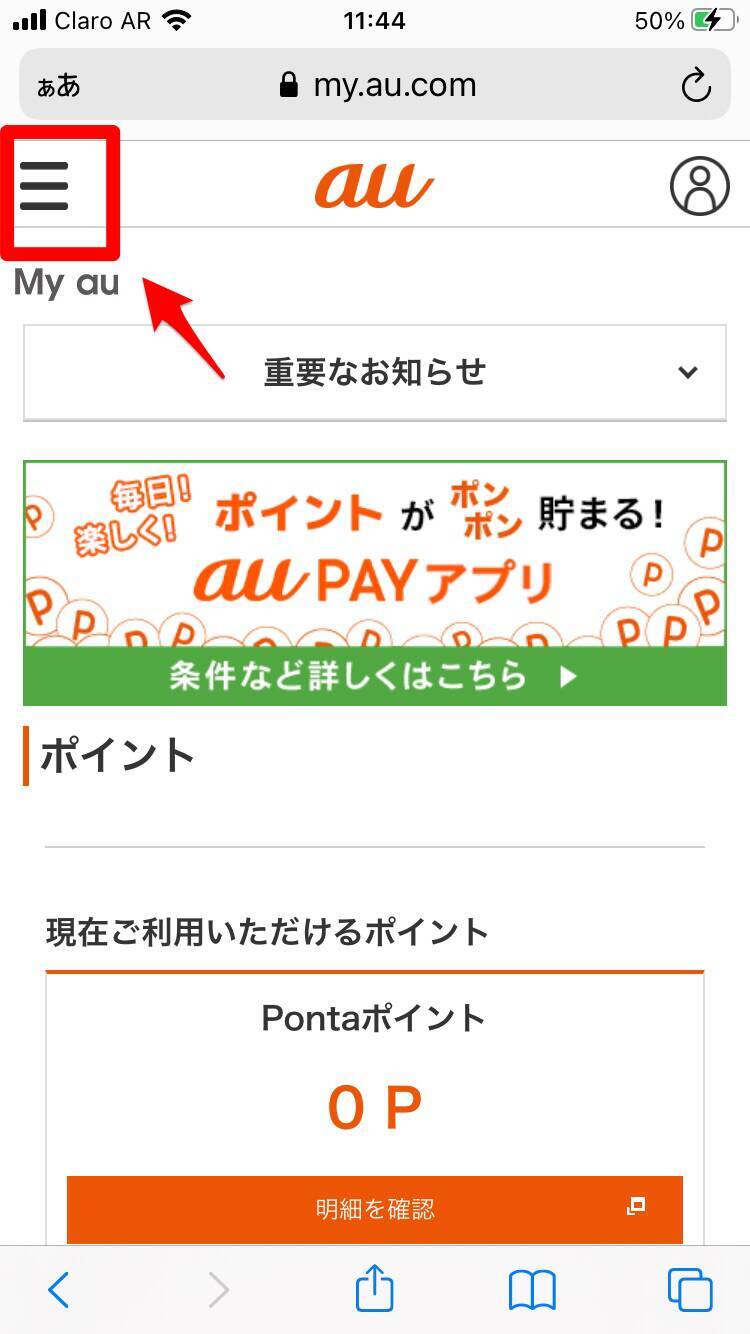
Task: Open Safari bookmarks
Action: (x=532, y=1290)
